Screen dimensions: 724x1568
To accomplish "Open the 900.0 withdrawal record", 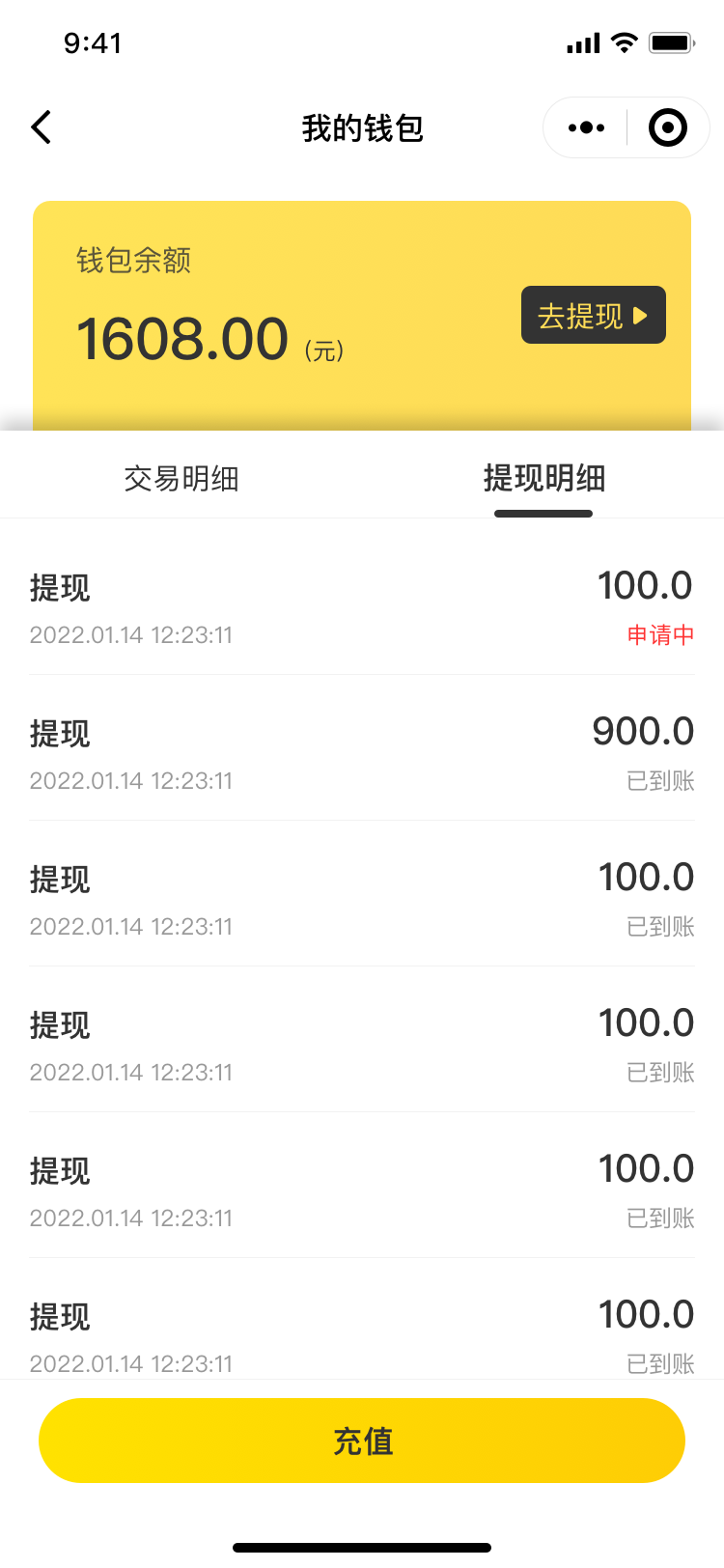I will click(x=362, y=748).
